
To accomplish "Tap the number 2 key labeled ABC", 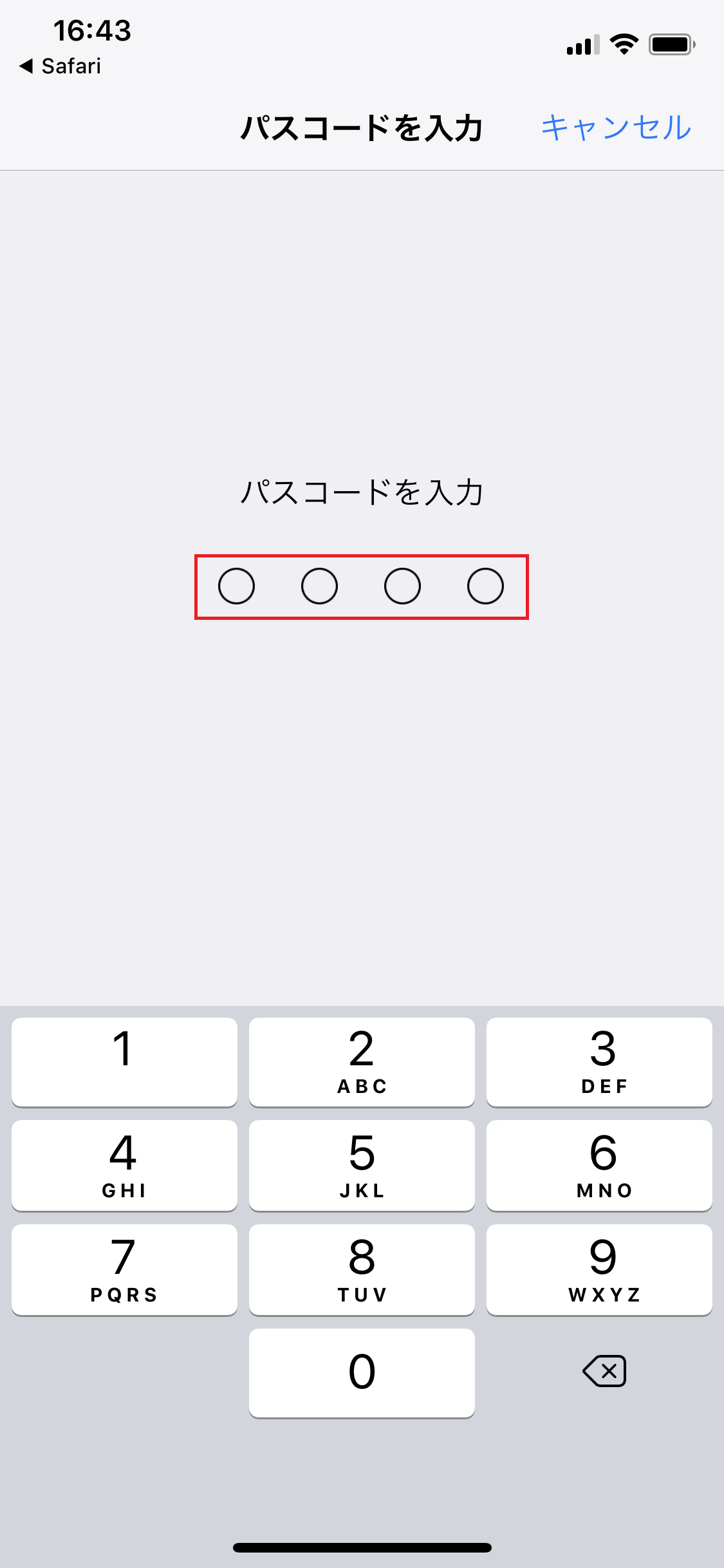I will 362,1062.
